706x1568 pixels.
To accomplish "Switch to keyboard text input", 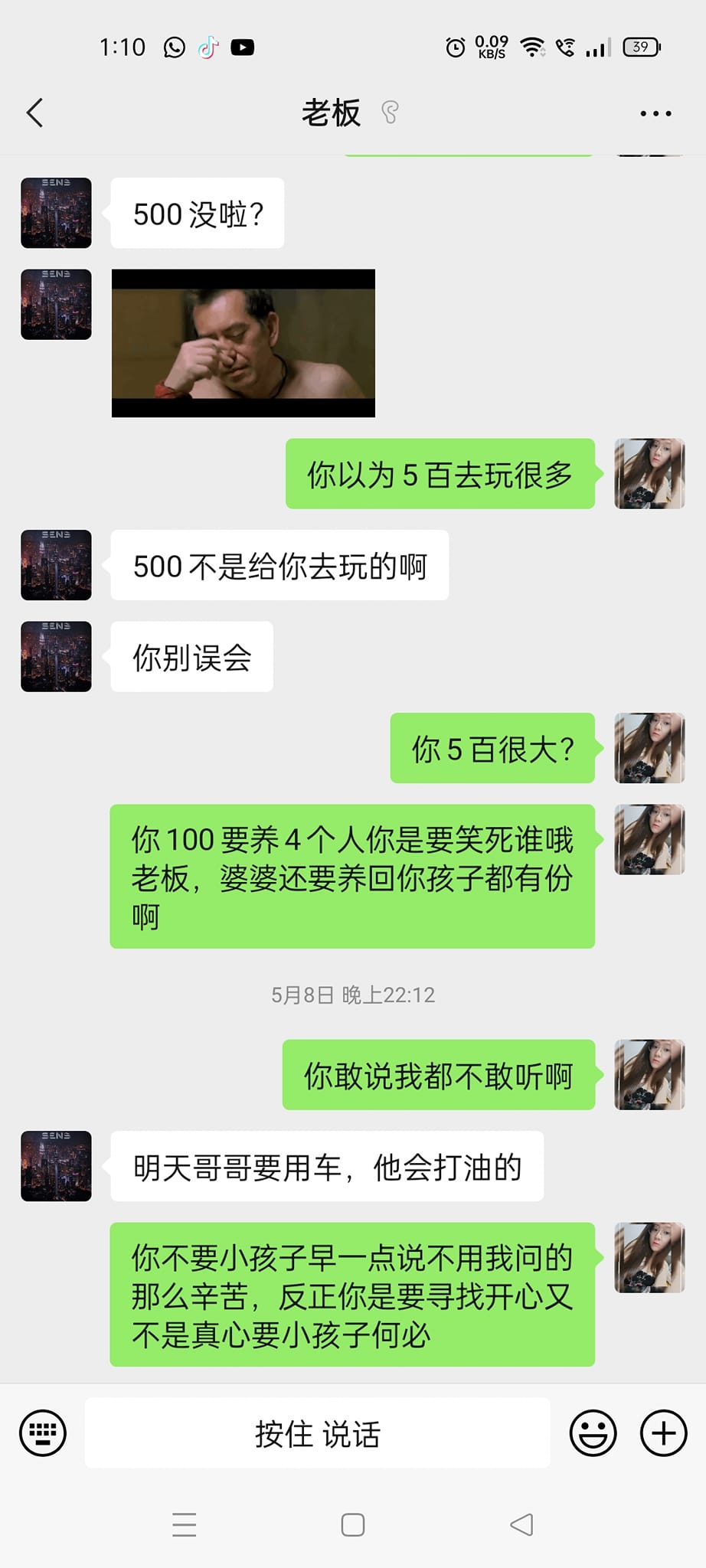I will (x=43, y=1432).
